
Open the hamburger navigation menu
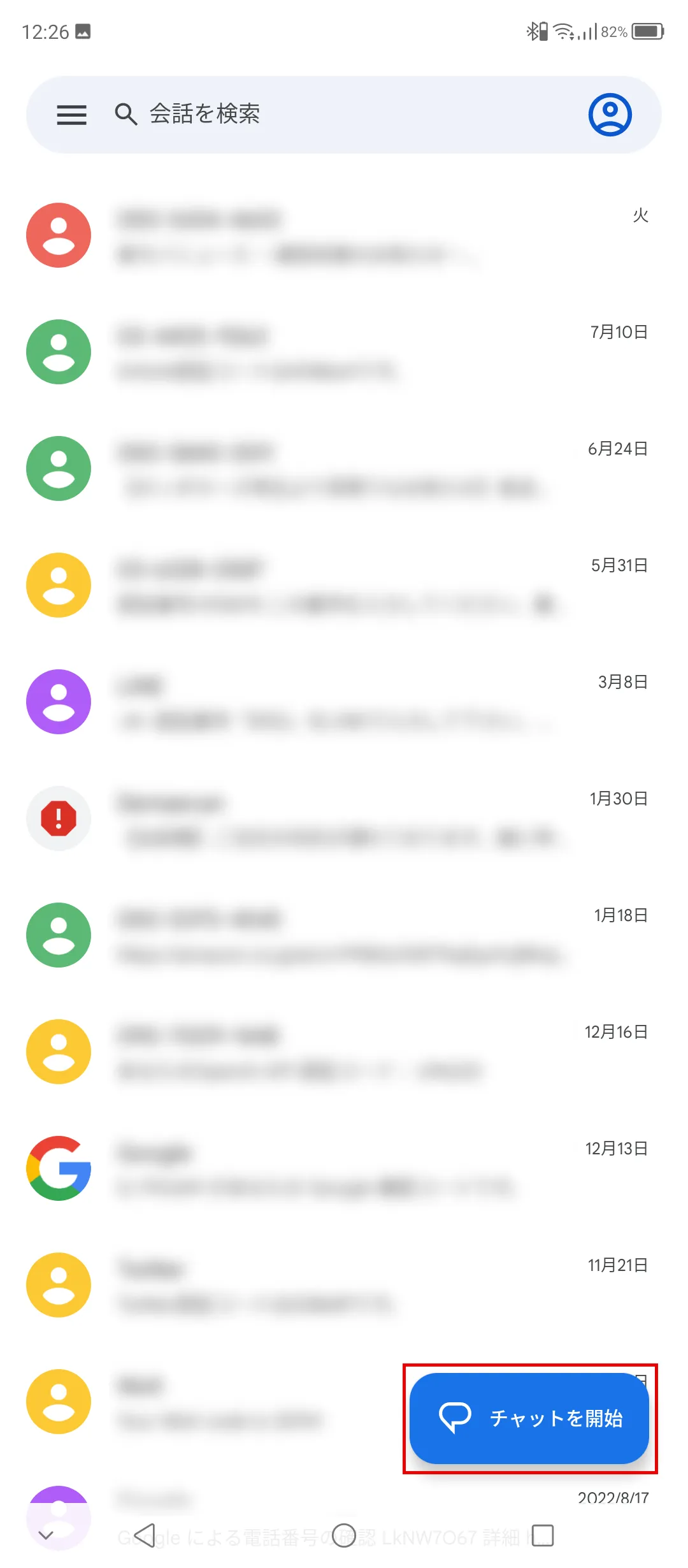click(71, 115)
